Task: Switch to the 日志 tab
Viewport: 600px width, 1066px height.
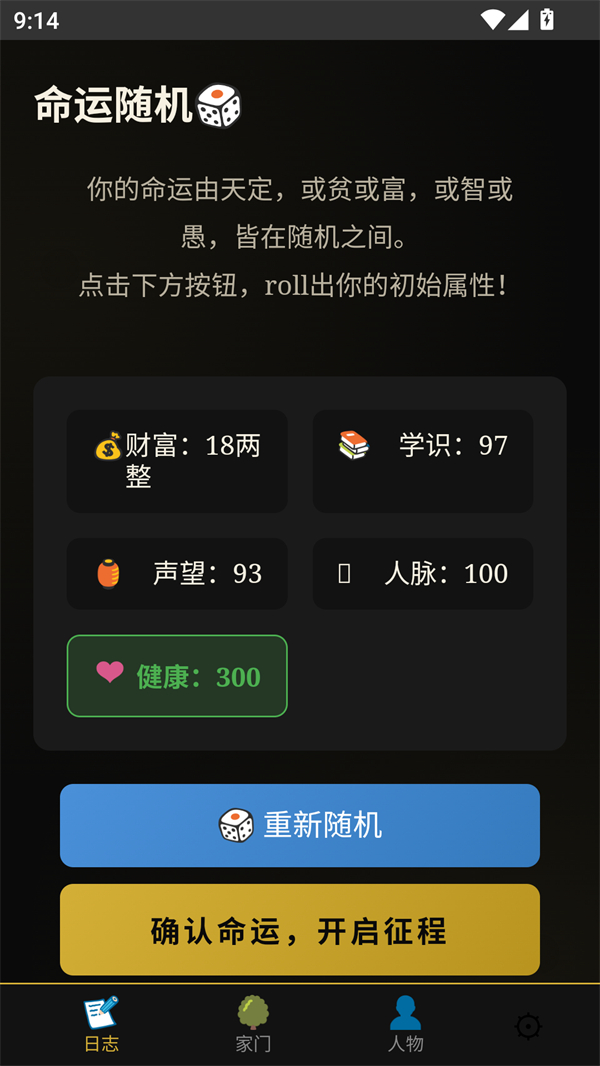Action: click(x=101, y=1024)
